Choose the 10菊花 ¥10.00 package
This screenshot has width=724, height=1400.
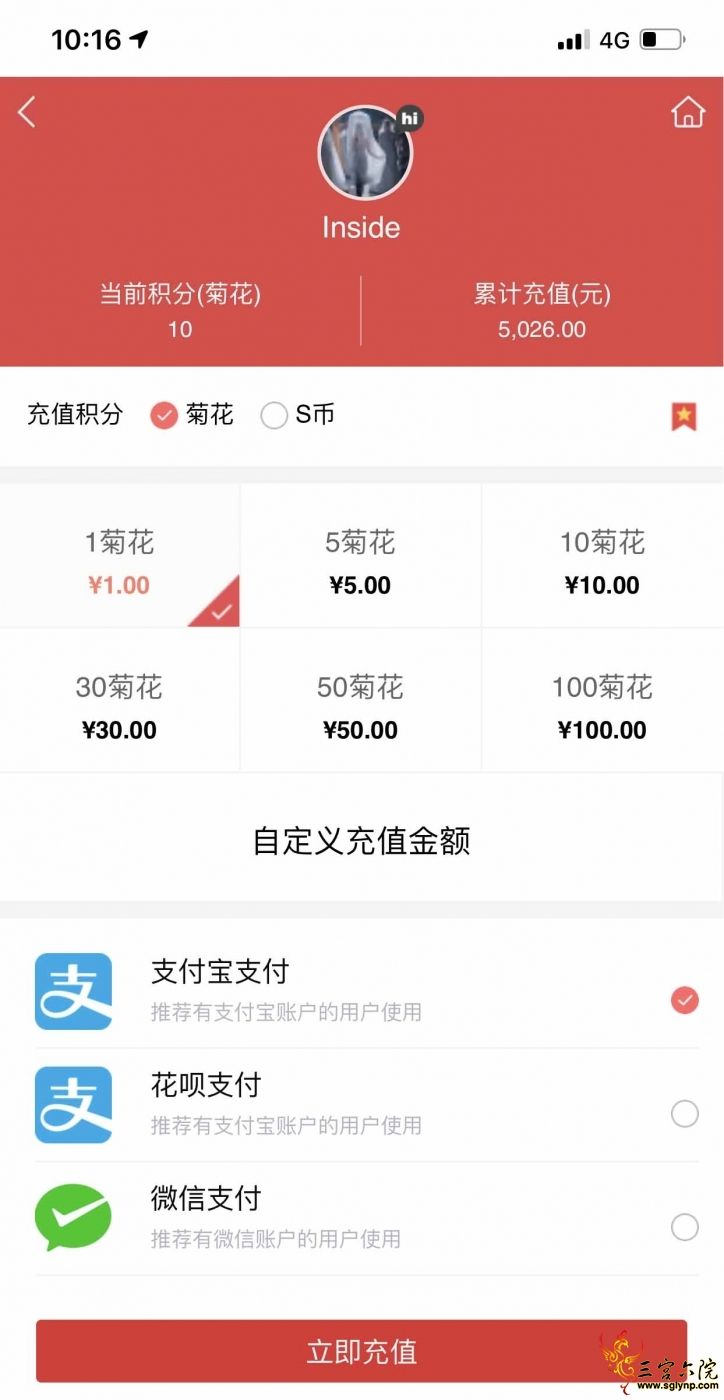click(602, 562)
